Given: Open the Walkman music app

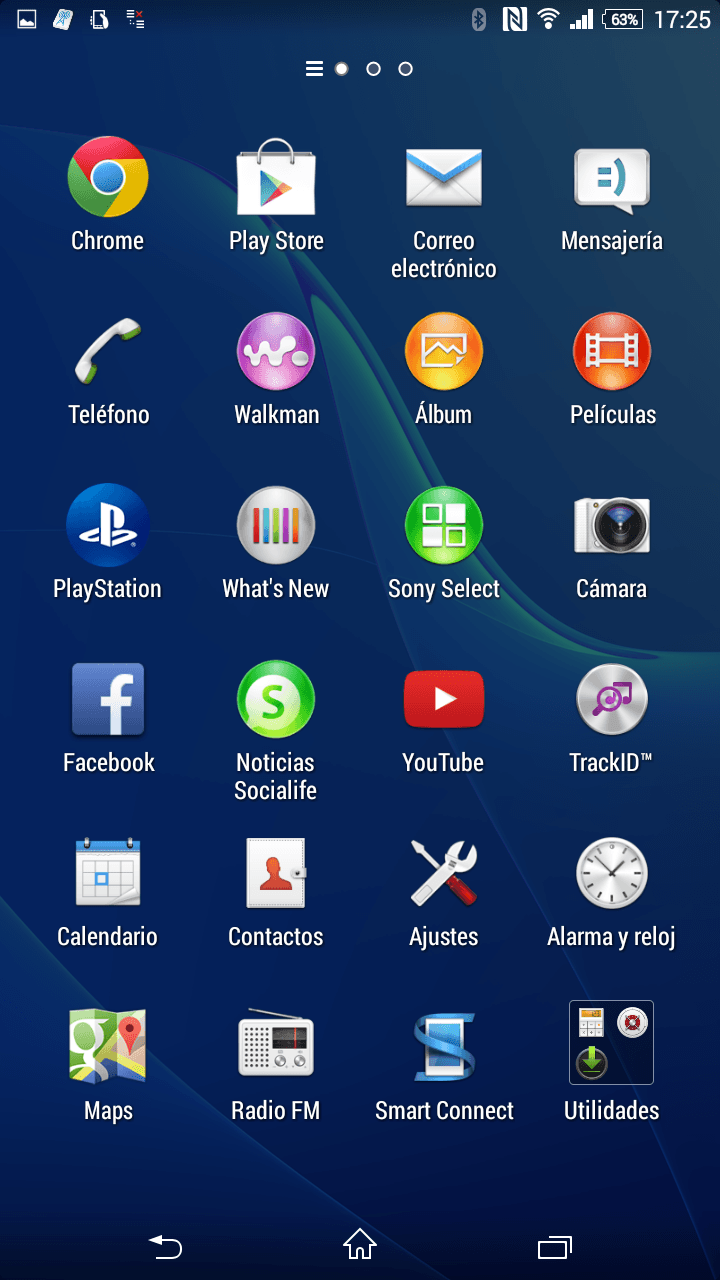Looking at the screenshot, I should pyautogui.click(x=276, y=351).
